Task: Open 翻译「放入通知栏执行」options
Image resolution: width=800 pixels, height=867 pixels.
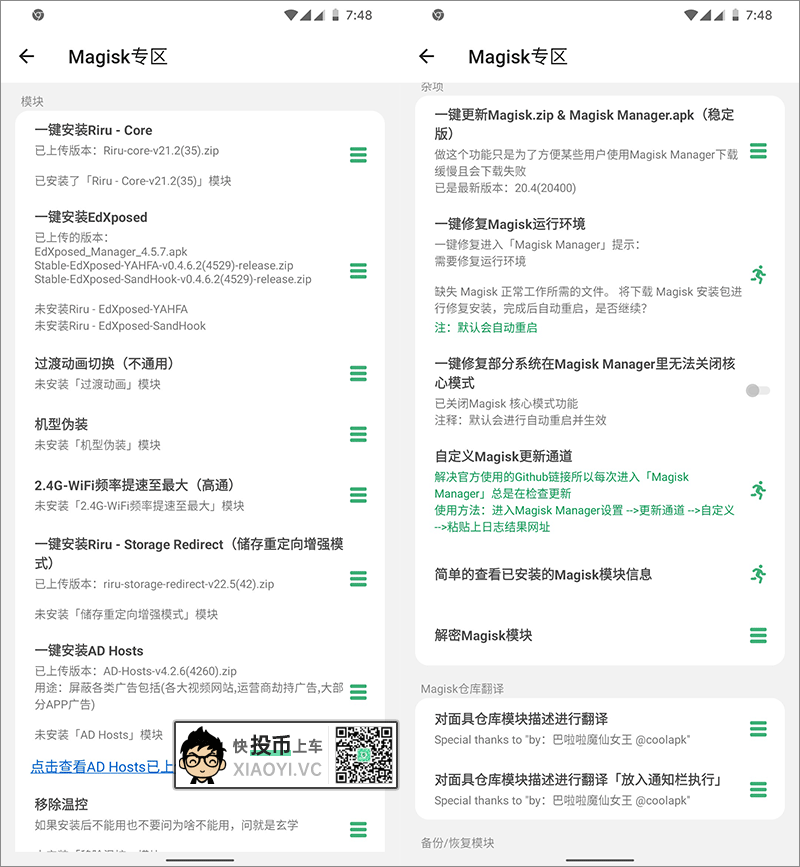Action: tap(758, 789)
